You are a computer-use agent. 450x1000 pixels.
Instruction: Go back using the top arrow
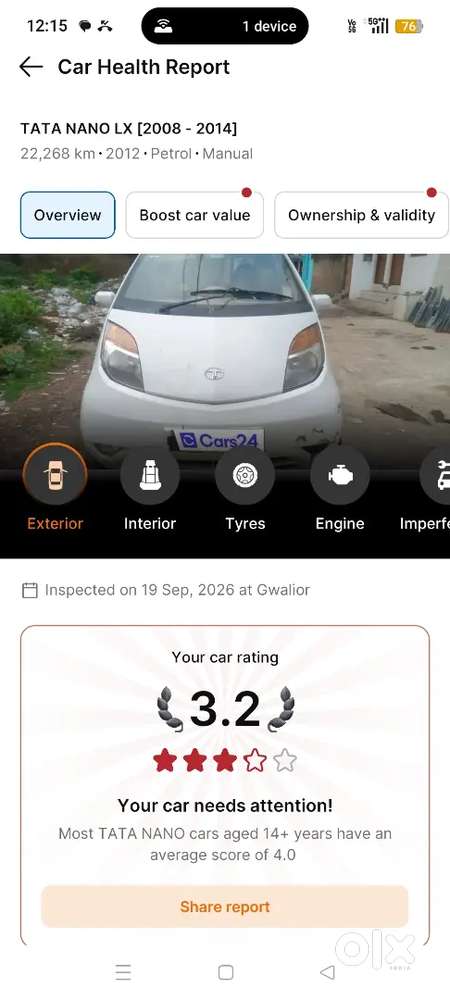(x=31, y=67)
